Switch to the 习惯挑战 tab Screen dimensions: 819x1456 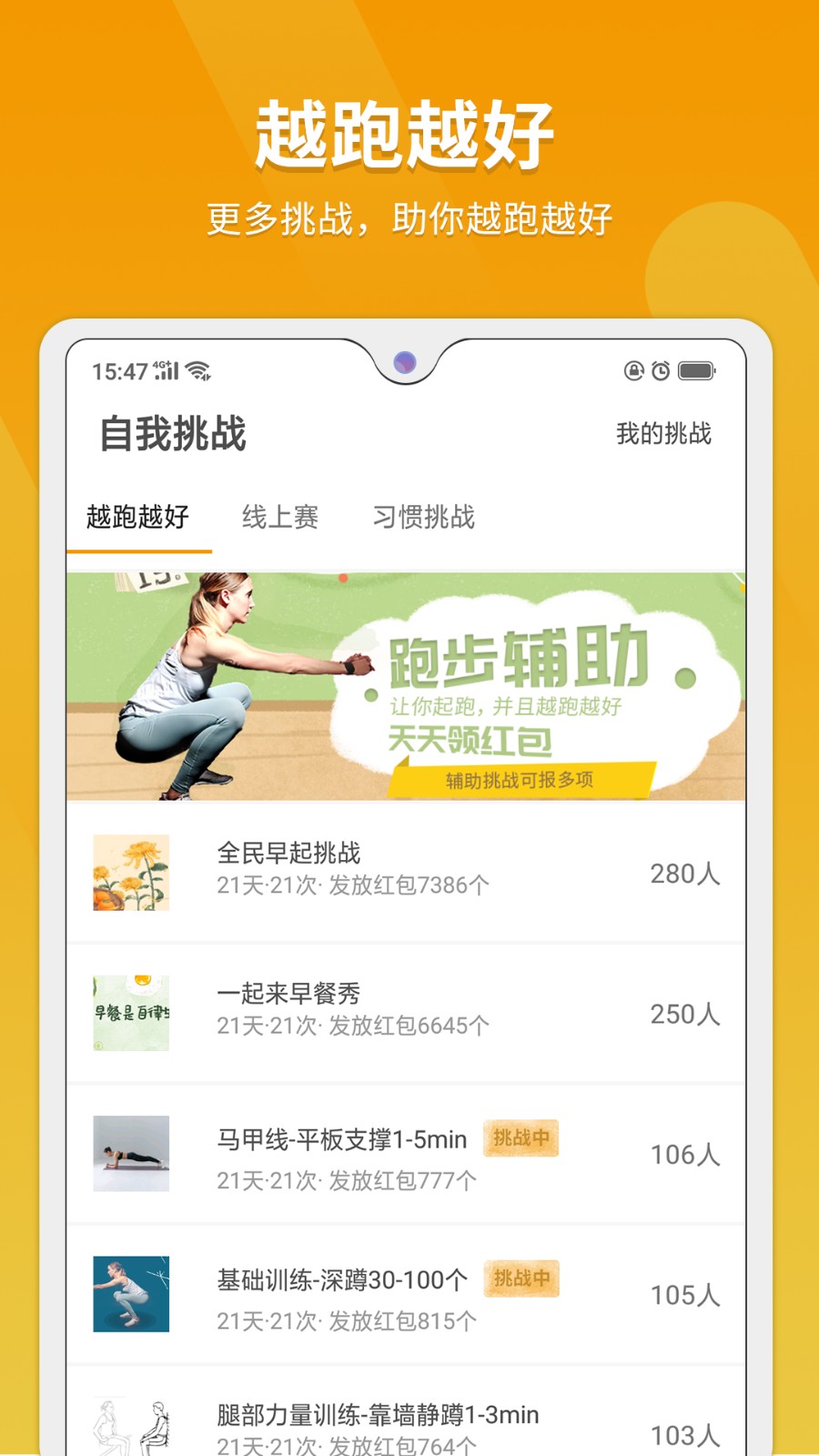[422, 517]
